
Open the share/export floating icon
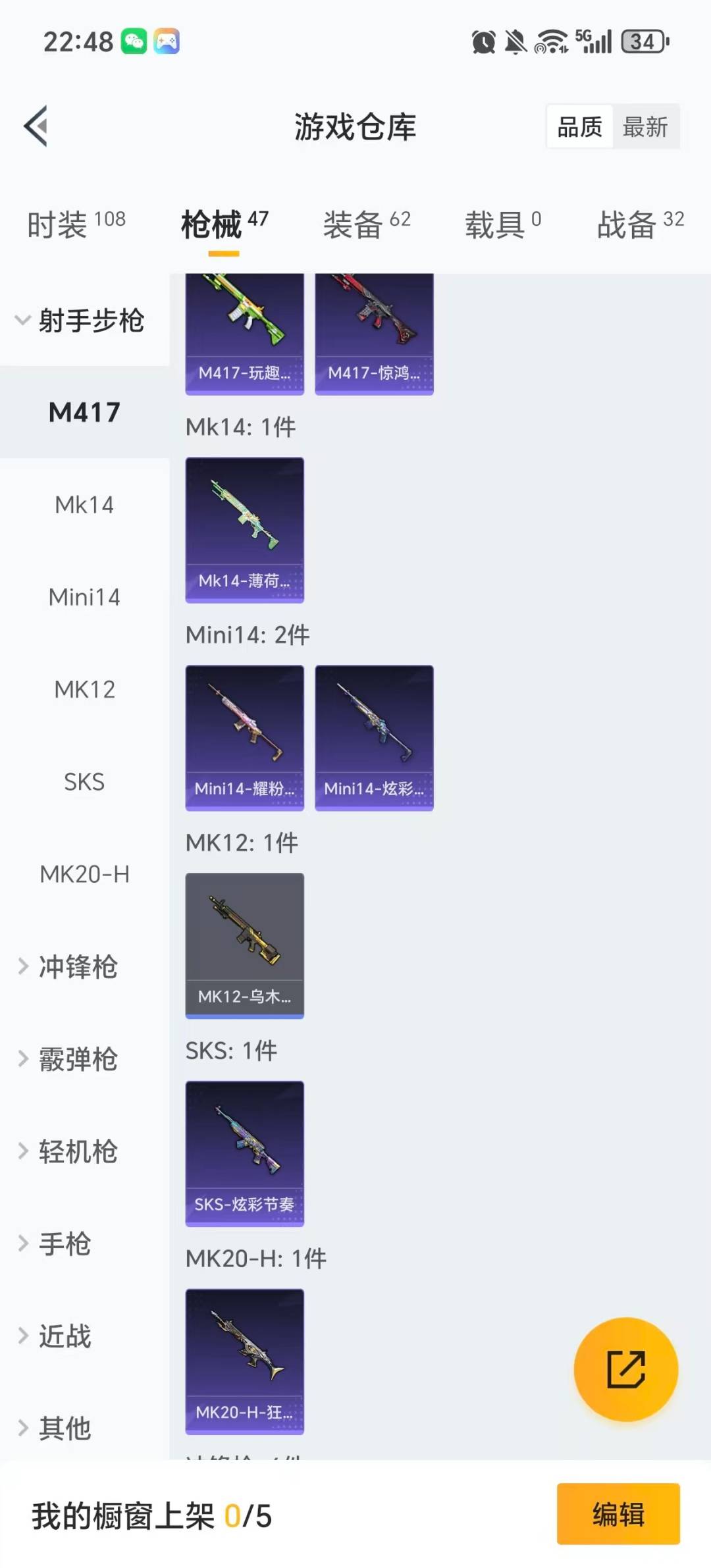[626, 1370]
